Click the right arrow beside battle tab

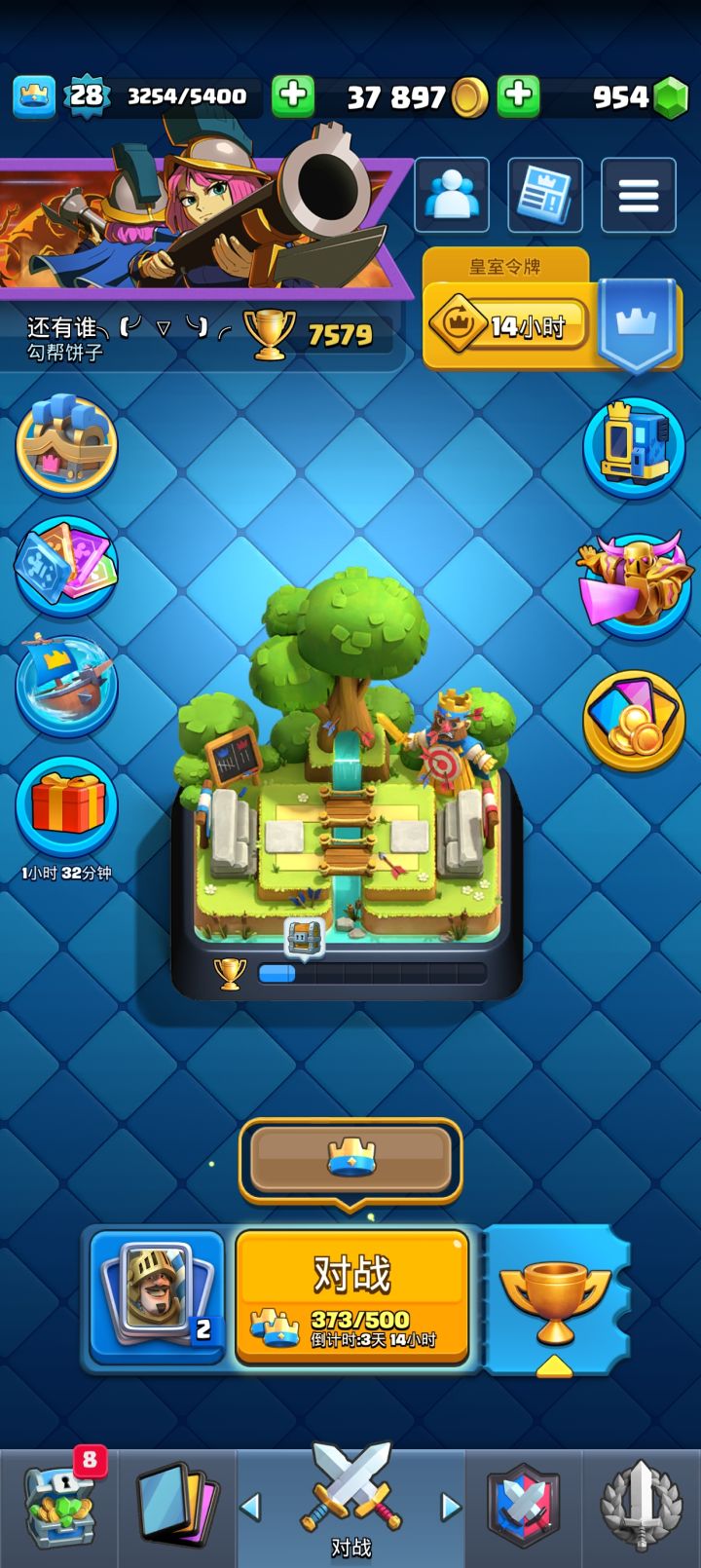tap(450, 1505)
